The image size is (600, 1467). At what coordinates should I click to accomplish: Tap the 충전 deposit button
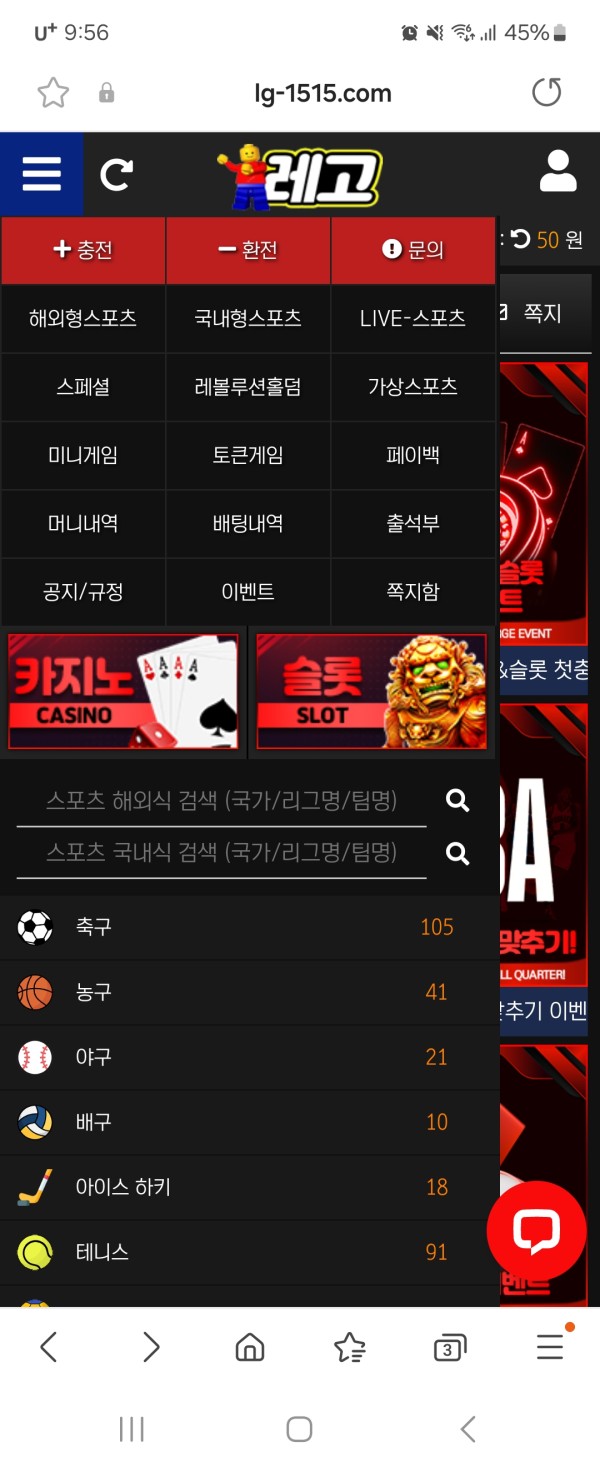tap(83, 250)
